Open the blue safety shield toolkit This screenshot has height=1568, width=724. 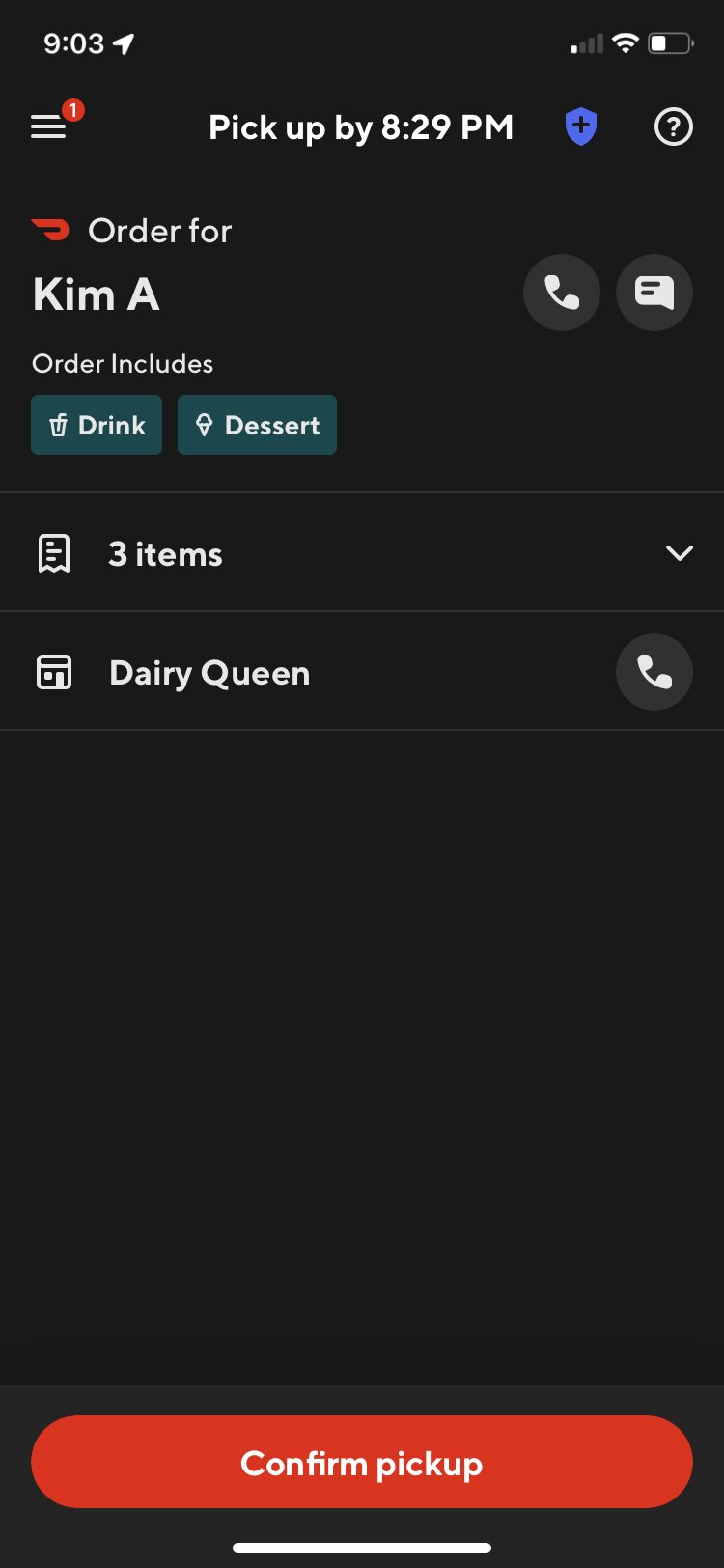click(x=581, y=126)
